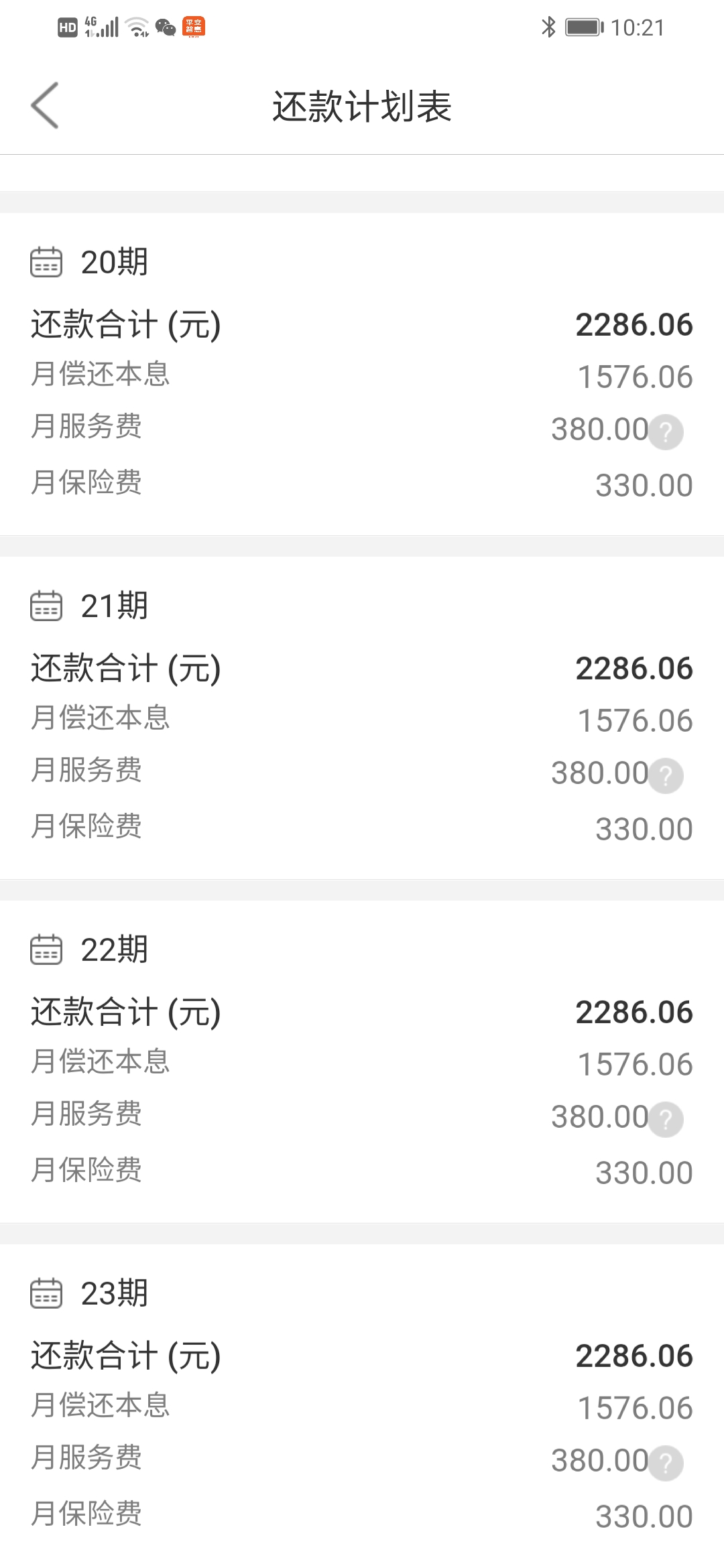Open the 月服务费 help icon for 20期

(x=666, y=432)
